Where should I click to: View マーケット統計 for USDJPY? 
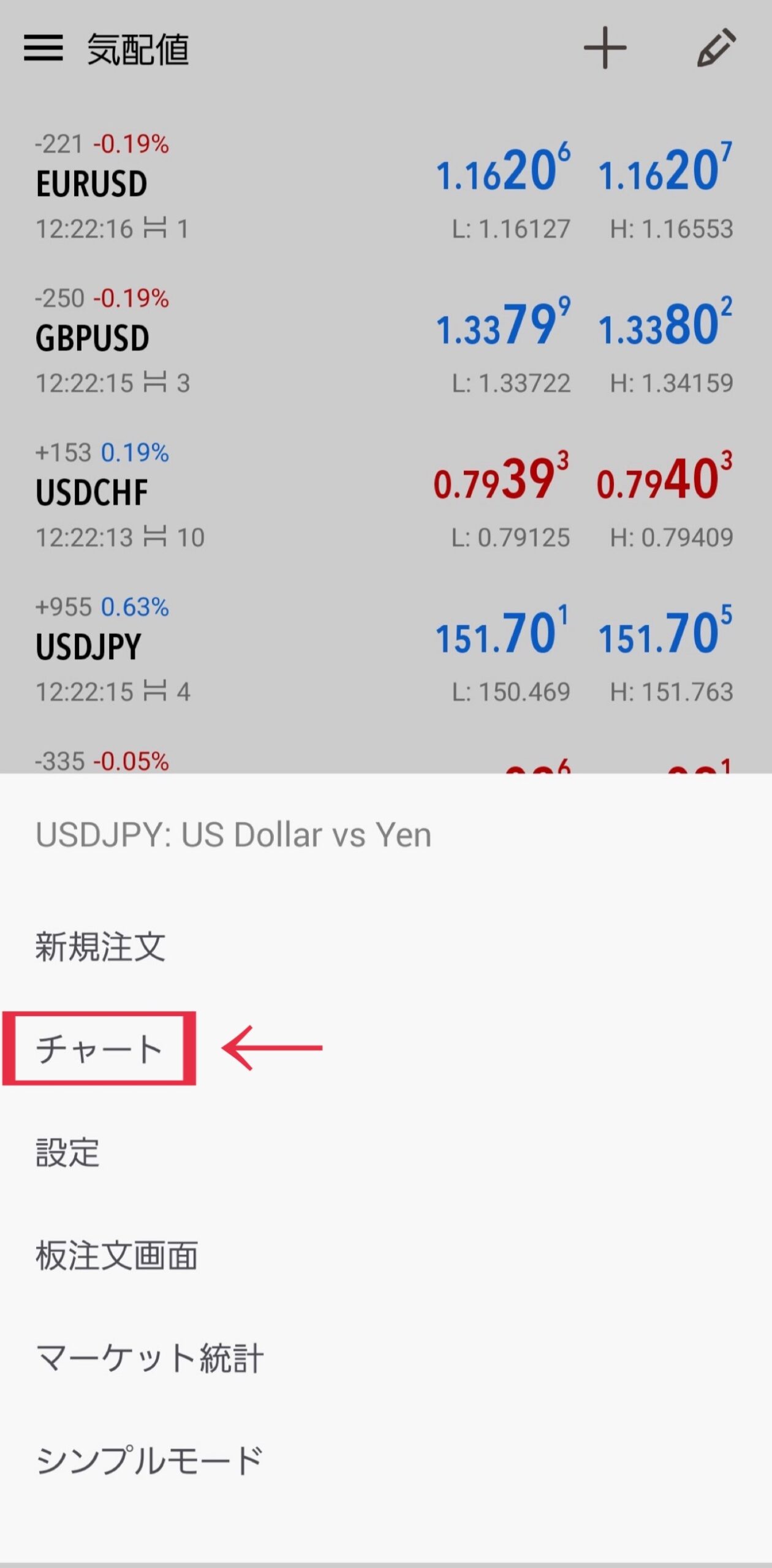coord(149,1357)
